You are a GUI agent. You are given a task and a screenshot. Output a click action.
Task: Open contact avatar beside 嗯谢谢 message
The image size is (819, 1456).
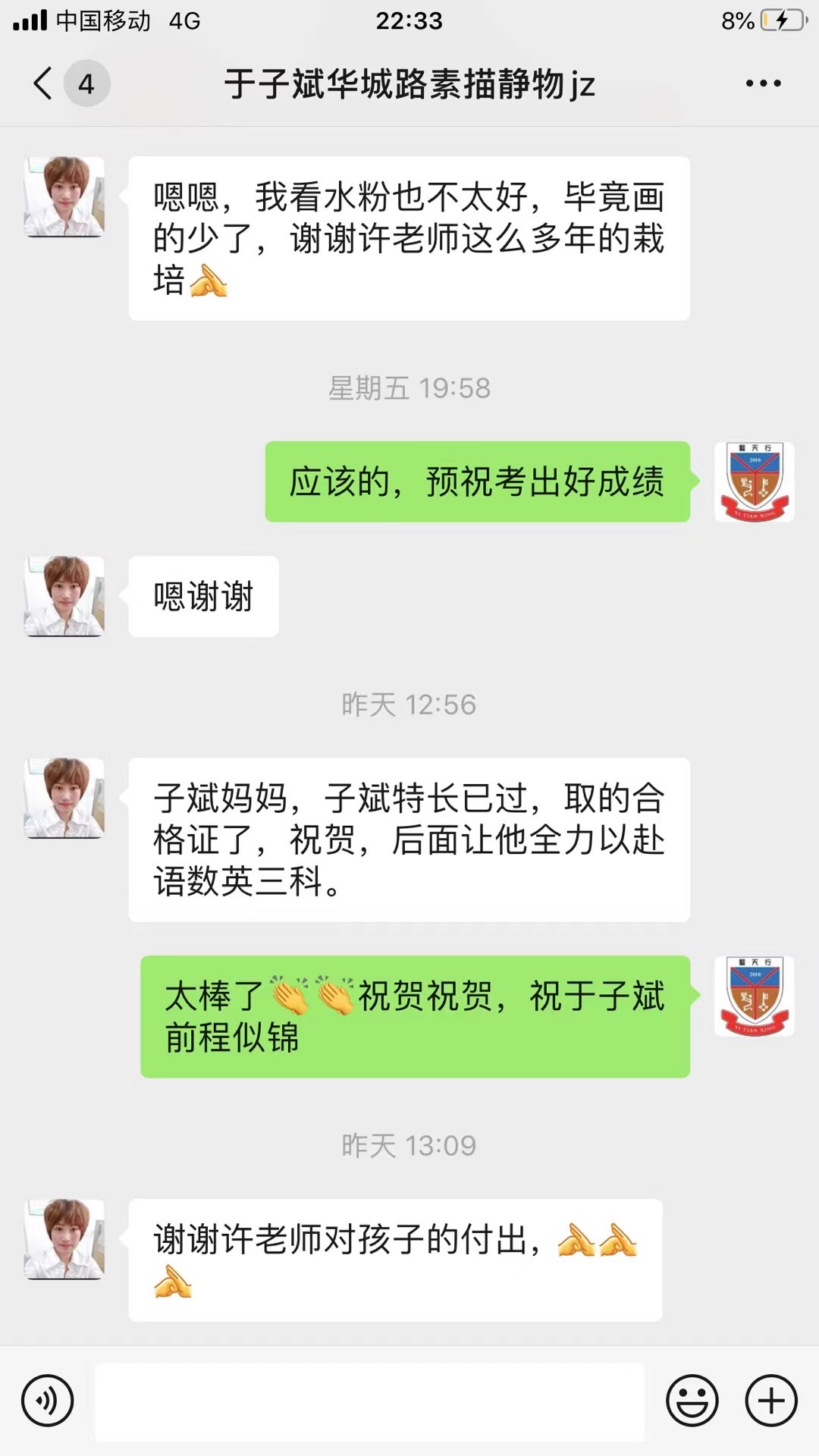tap(64, 596)
